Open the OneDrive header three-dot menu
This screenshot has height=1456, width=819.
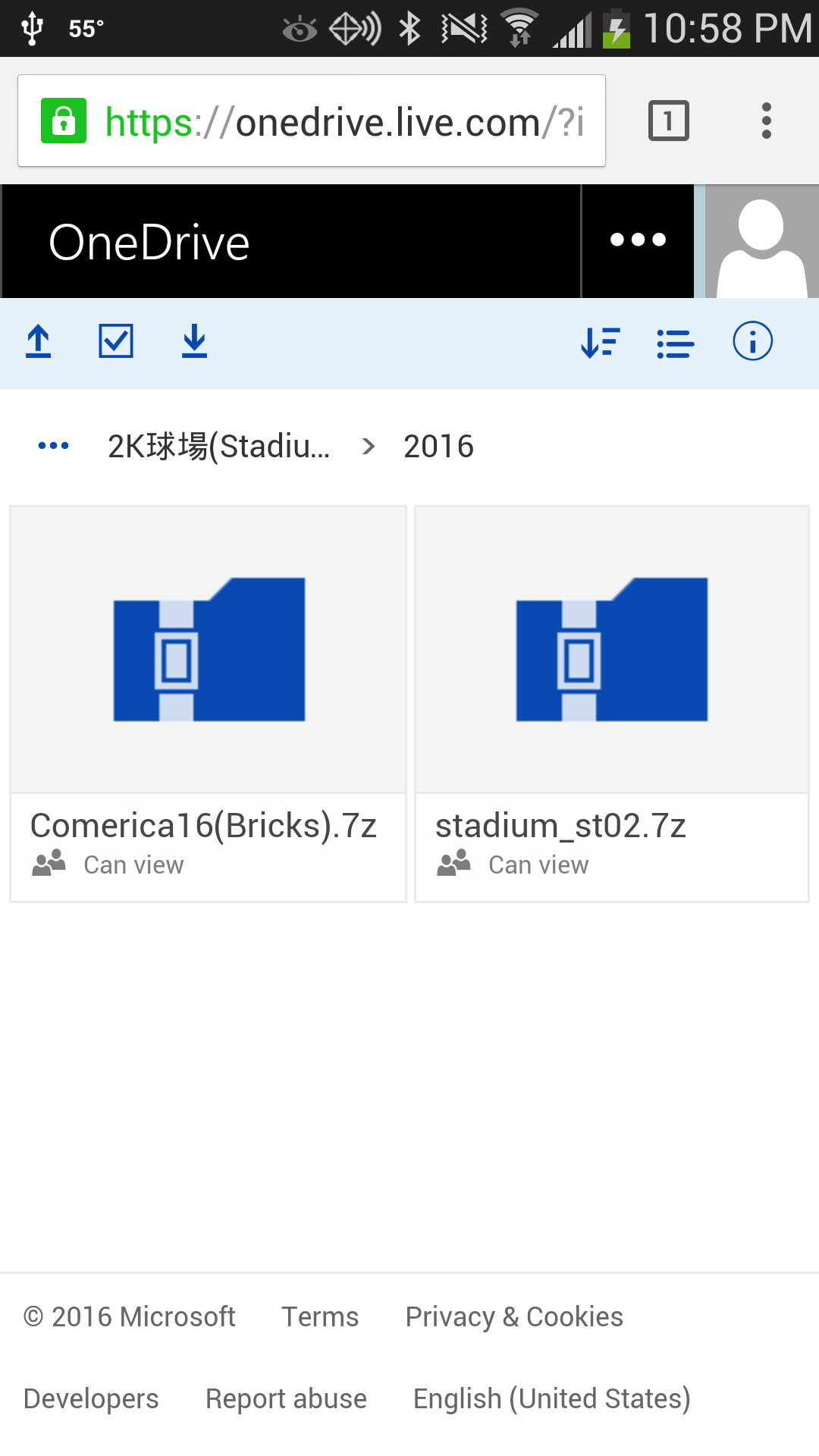638,241
